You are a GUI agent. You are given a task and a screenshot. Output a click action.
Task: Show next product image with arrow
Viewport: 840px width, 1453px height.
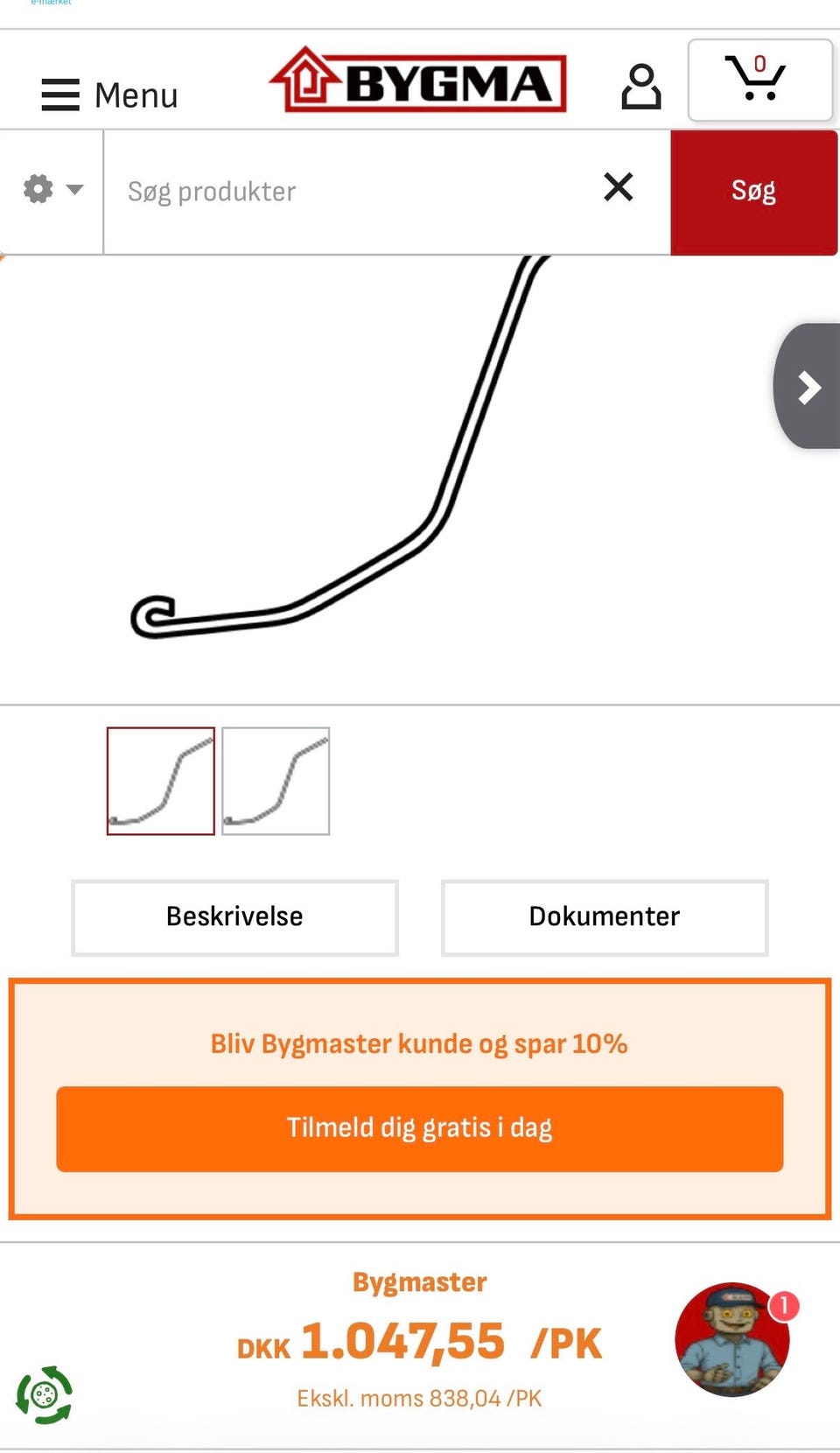click(808, 386)
